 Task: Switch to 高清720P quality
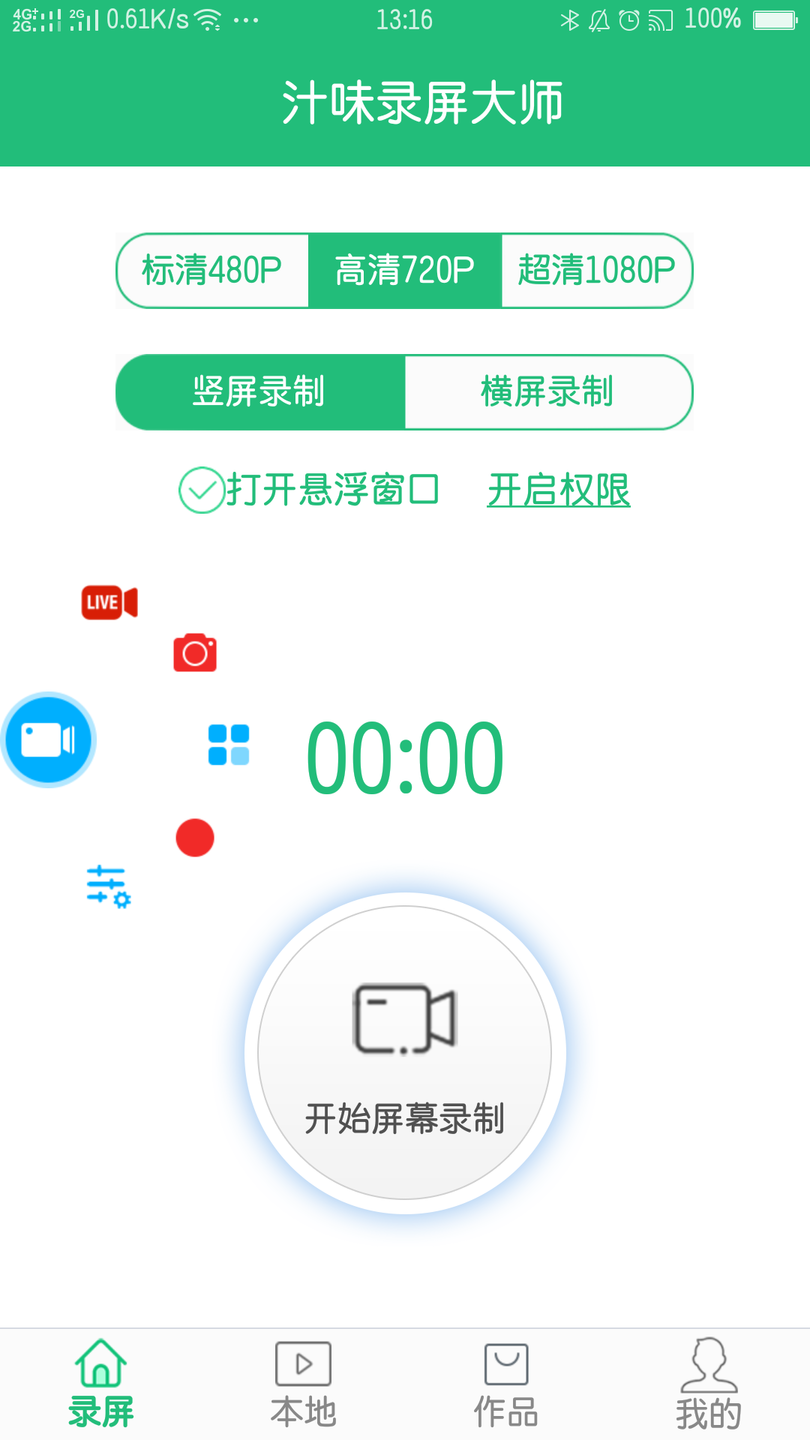[404, 270]
